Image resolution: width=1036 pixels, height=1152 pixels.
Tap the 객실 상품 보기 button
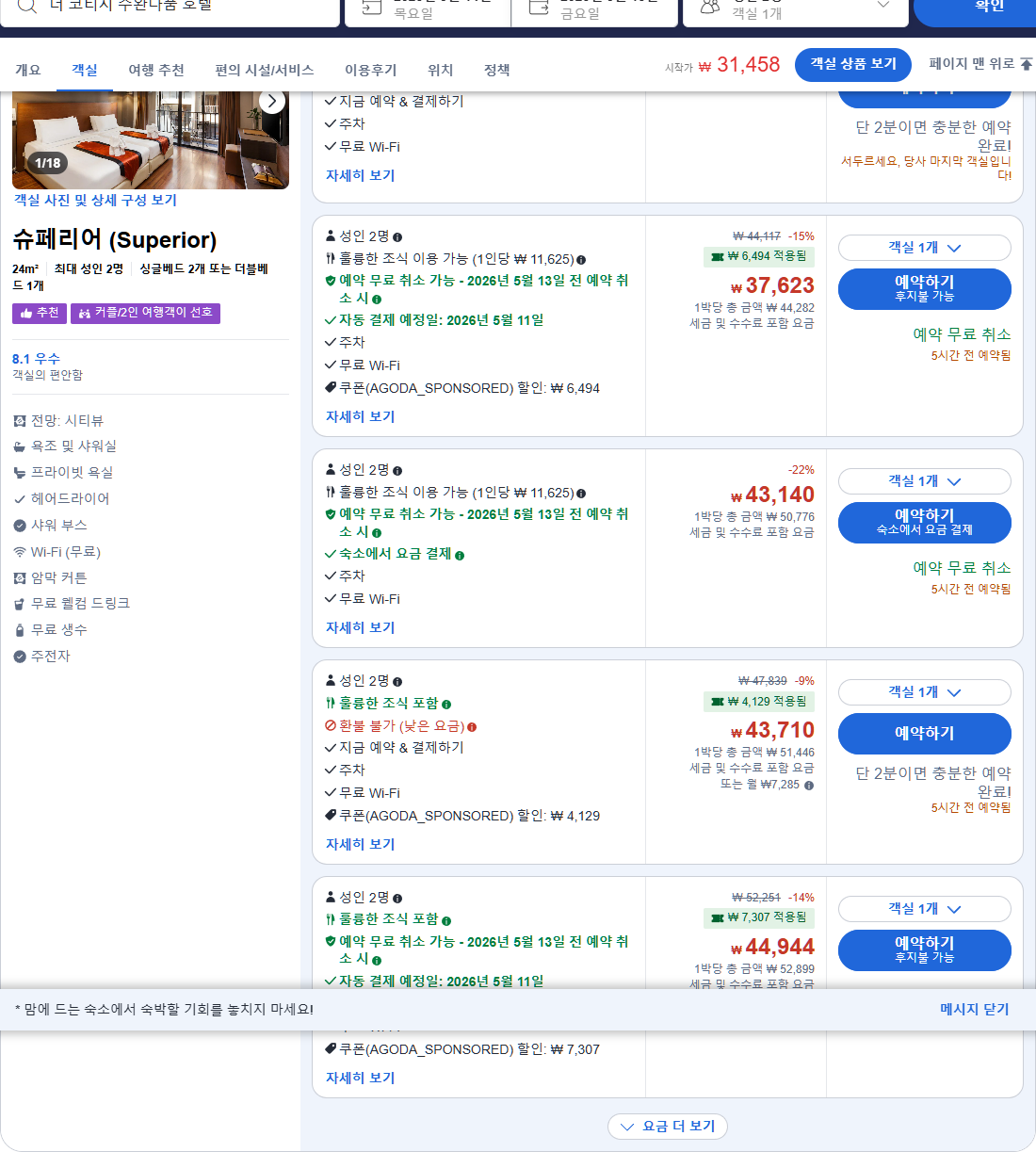[853, 64]
